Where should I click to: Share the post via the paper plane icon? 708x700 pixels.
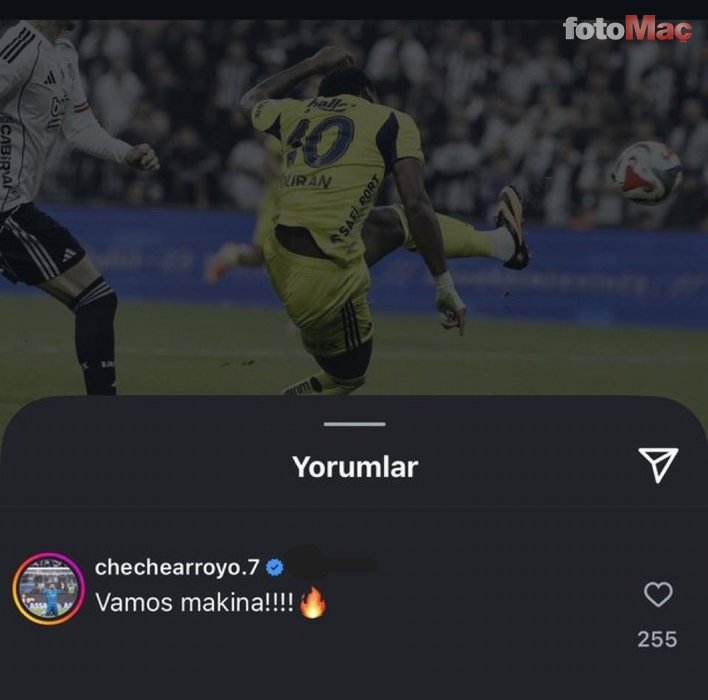click(x=658, y=465)
